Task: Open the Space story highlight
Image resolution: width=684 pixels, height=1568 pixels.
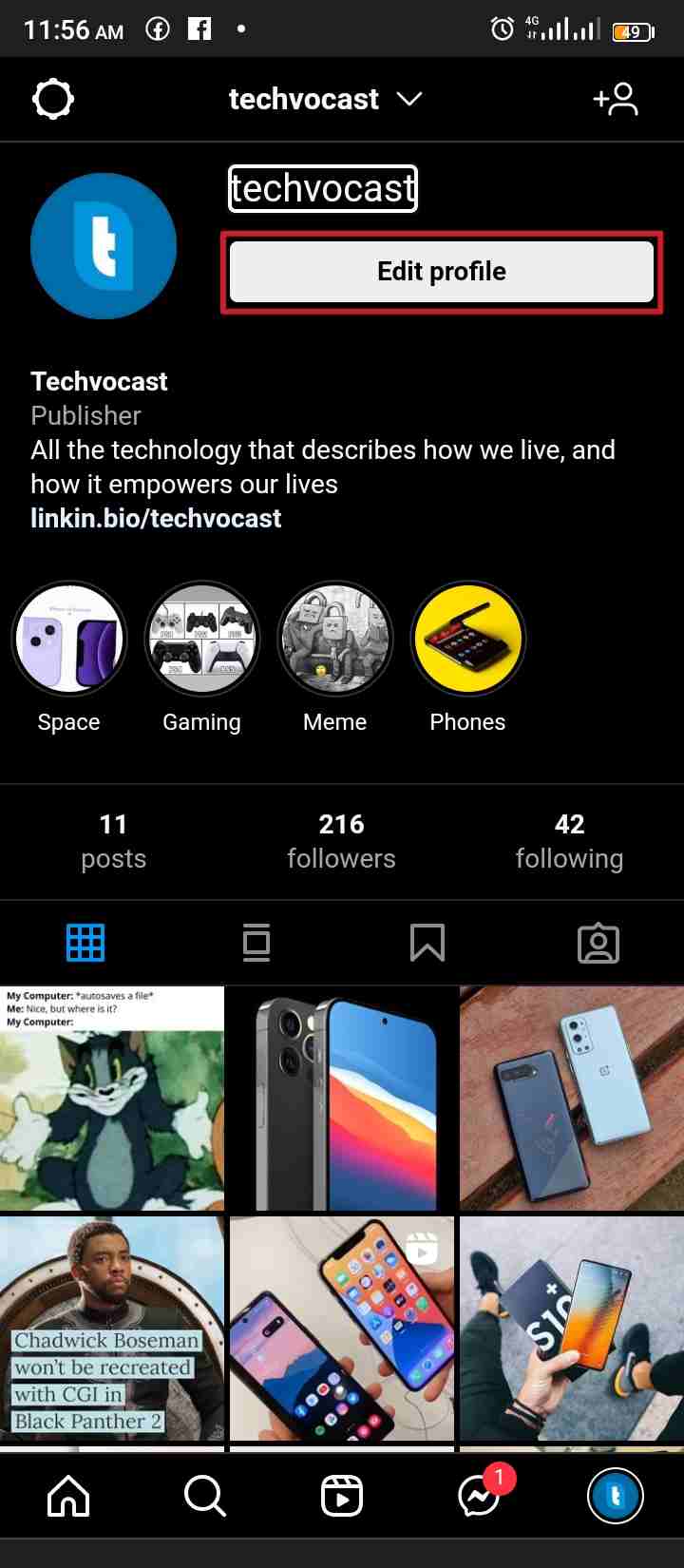Action: click(x=68, y=639)
